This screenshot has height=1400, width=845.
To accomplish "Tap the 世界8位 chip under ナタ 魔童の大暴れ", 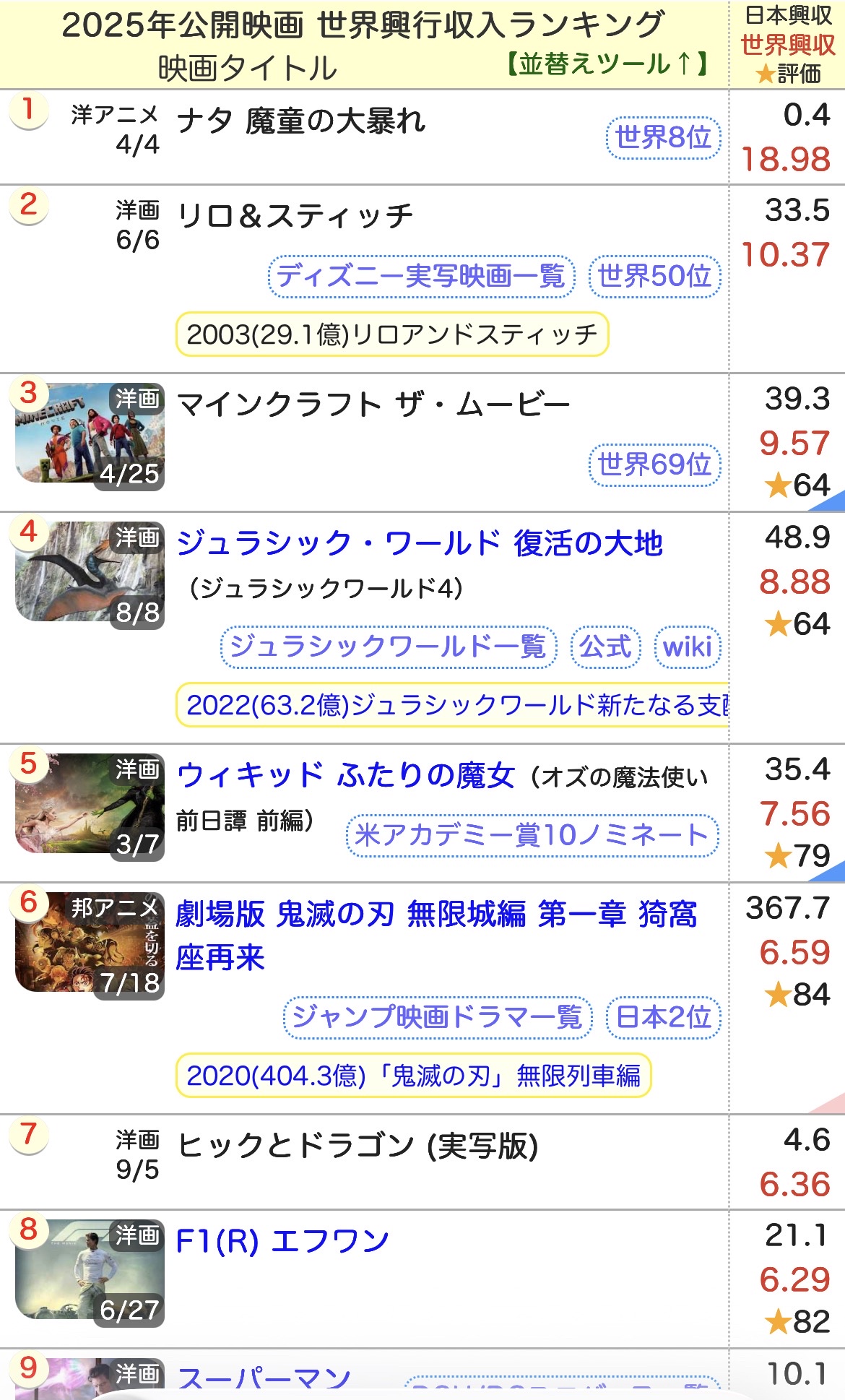I will pyautogui.click(x=663, y=137).
